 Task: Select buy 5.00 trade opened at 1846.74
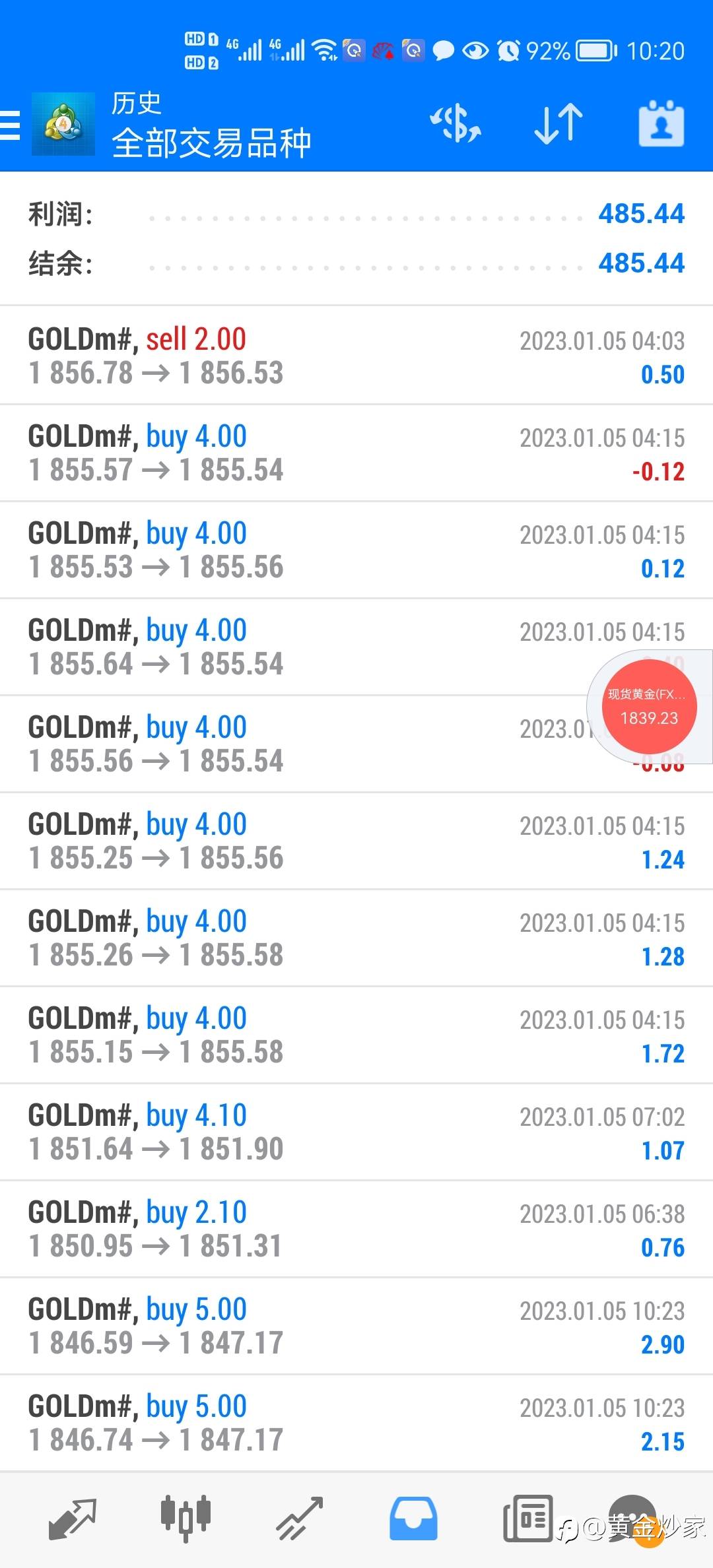356,1423
